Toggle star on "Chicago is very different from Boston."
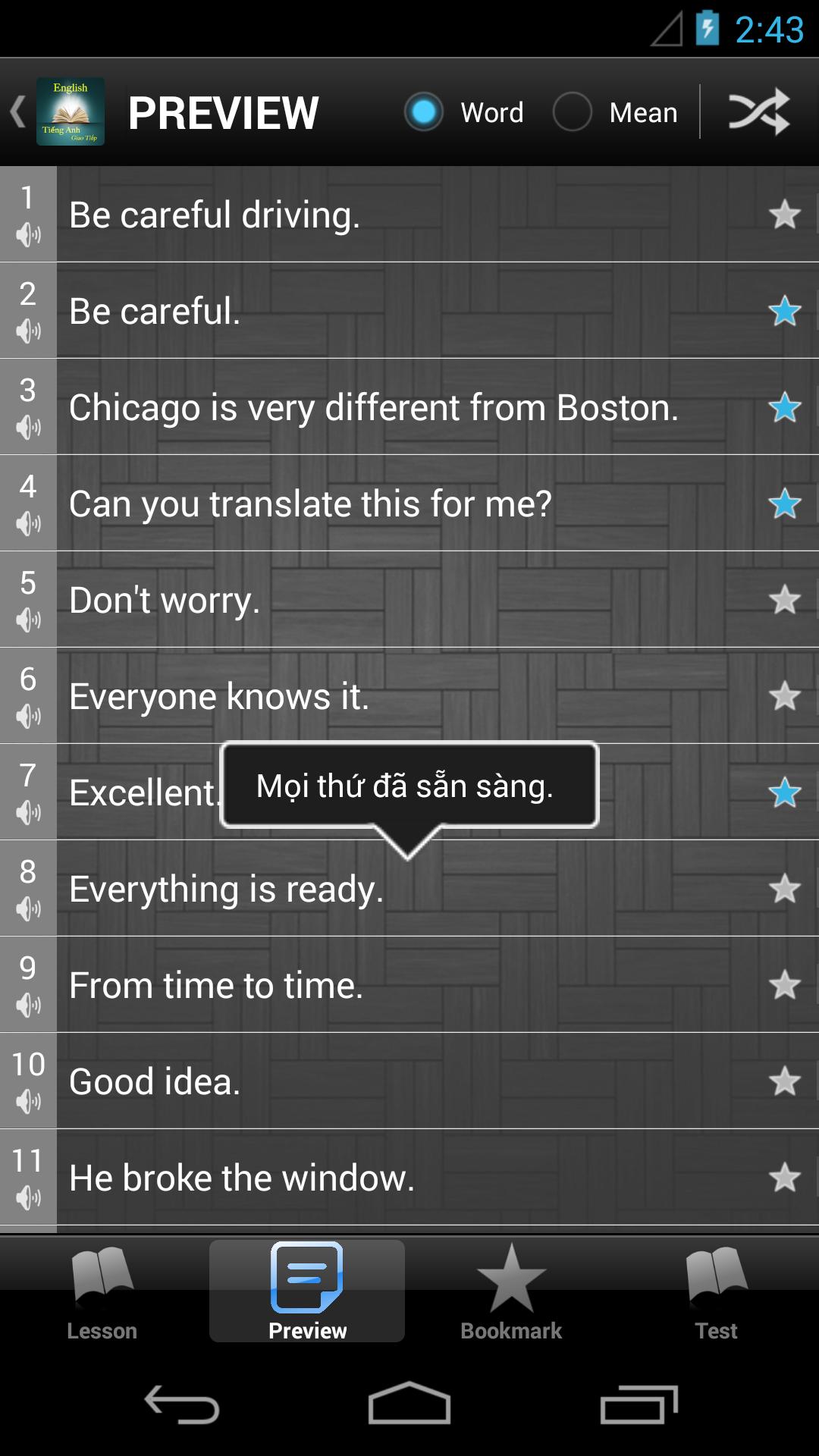 click(x=786, y=406)
